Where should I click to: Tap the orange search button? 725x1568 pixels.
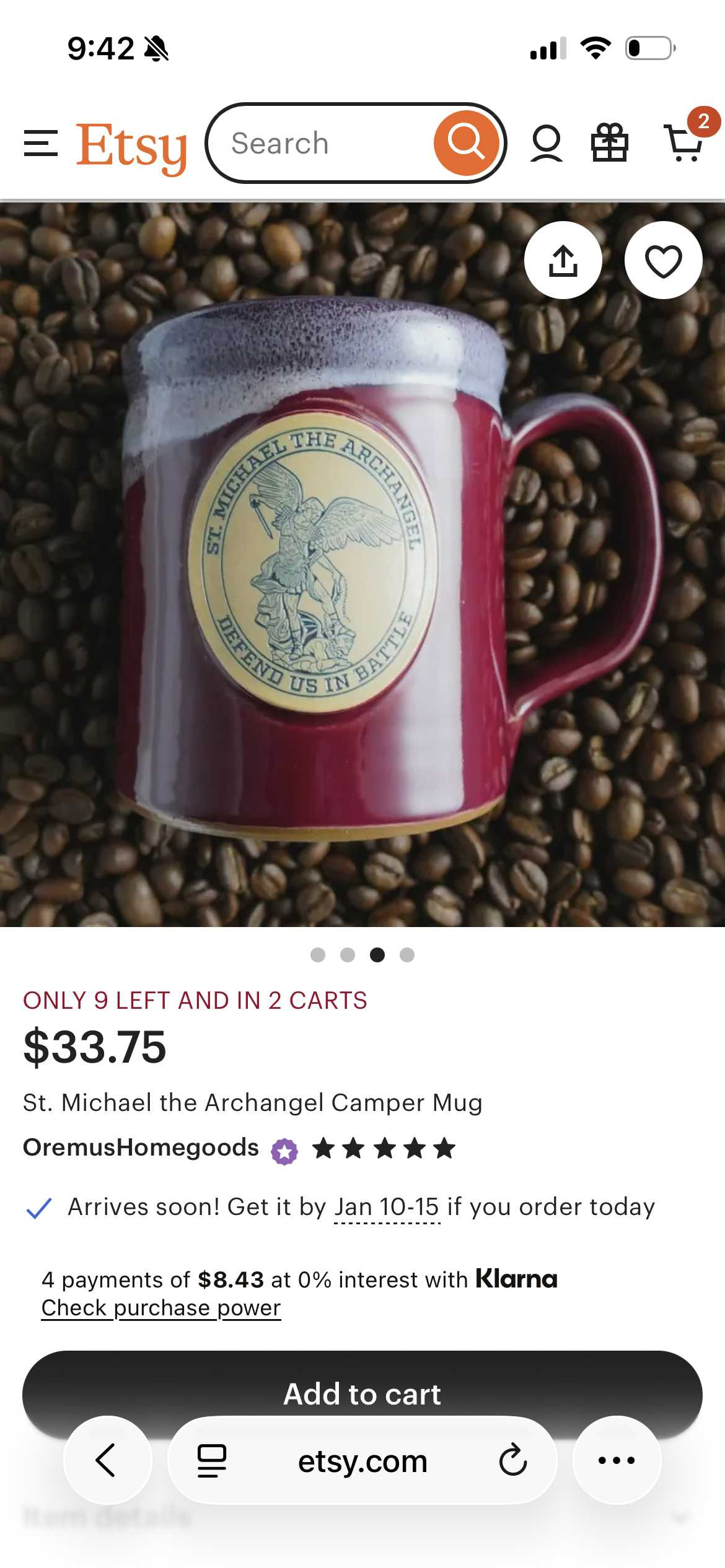tap(466, 143)
